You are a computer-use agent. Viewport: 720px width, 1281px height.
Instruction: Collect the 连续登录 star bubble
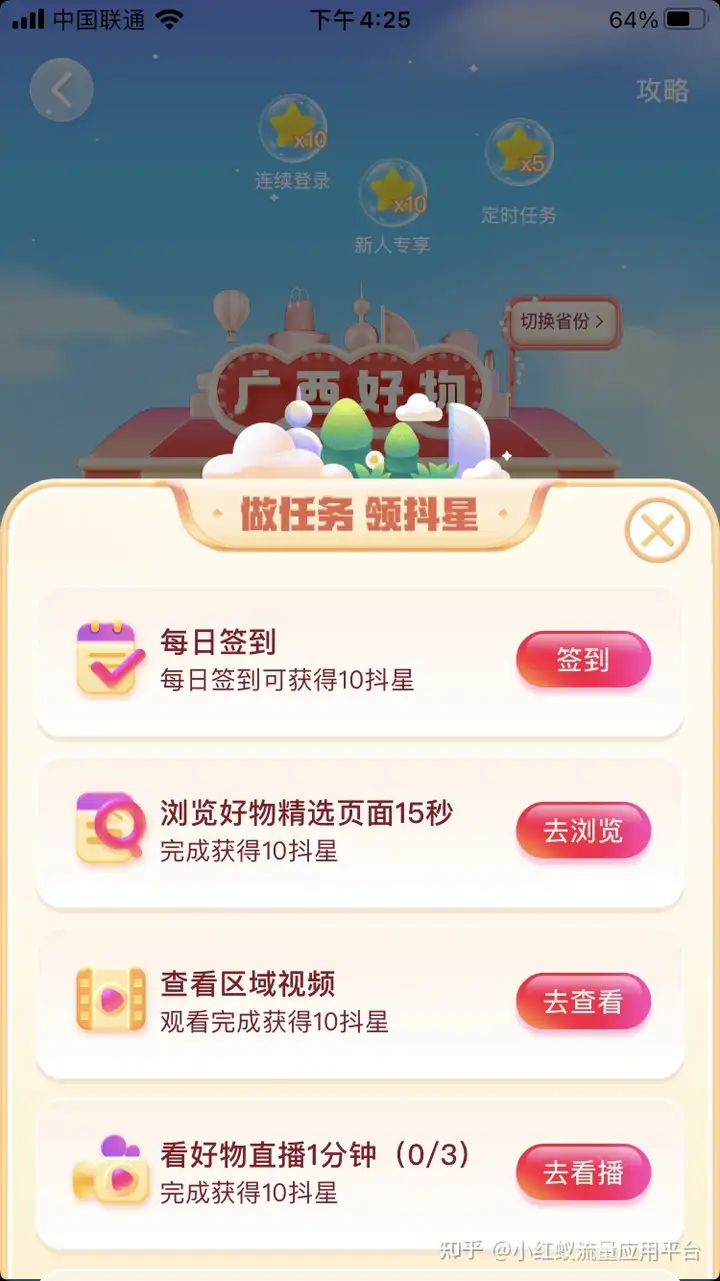292,128
